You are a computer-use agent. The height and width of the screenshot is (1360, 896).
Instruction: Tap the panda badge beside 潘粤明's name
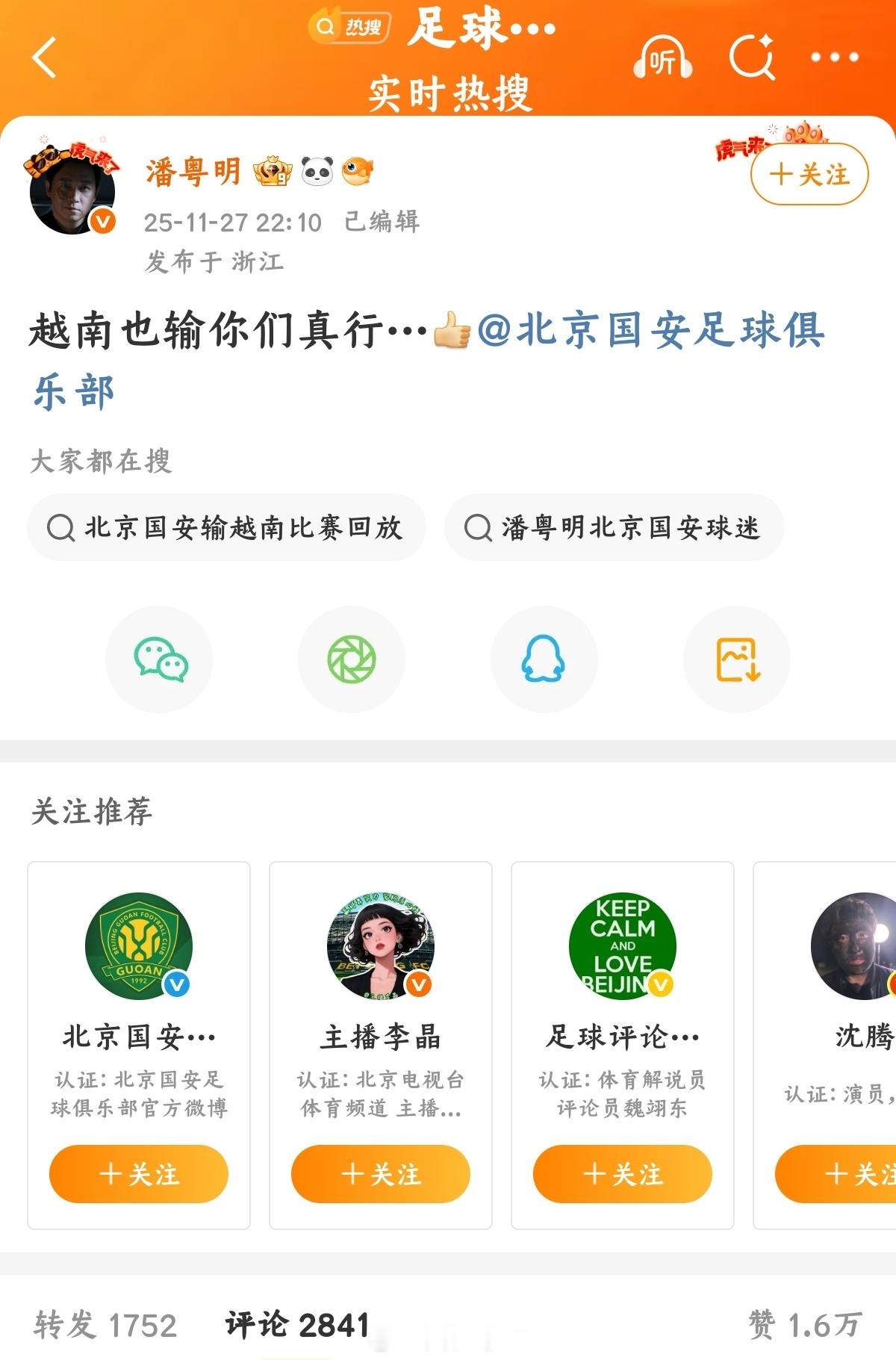pyautogui.click(x=317, y=170)
